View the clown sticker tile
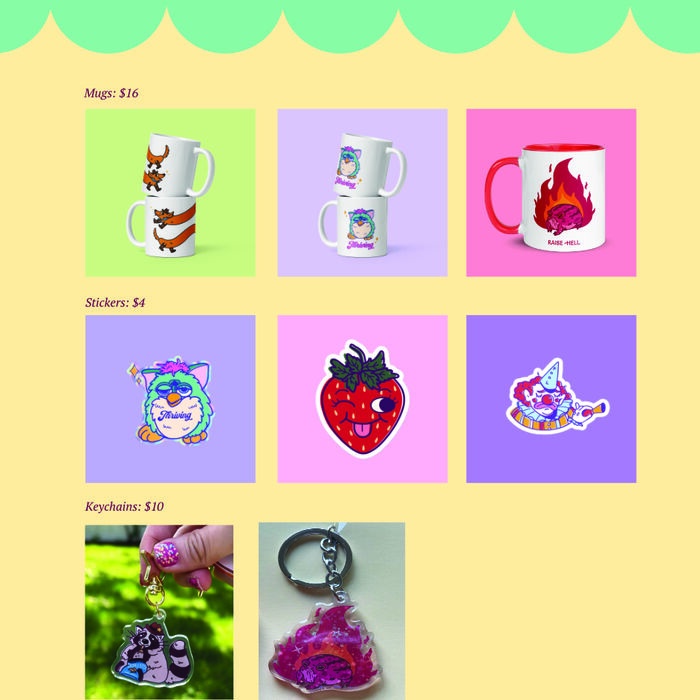The width and height of the screenshot is (700, 700). [x=551, y=399]
